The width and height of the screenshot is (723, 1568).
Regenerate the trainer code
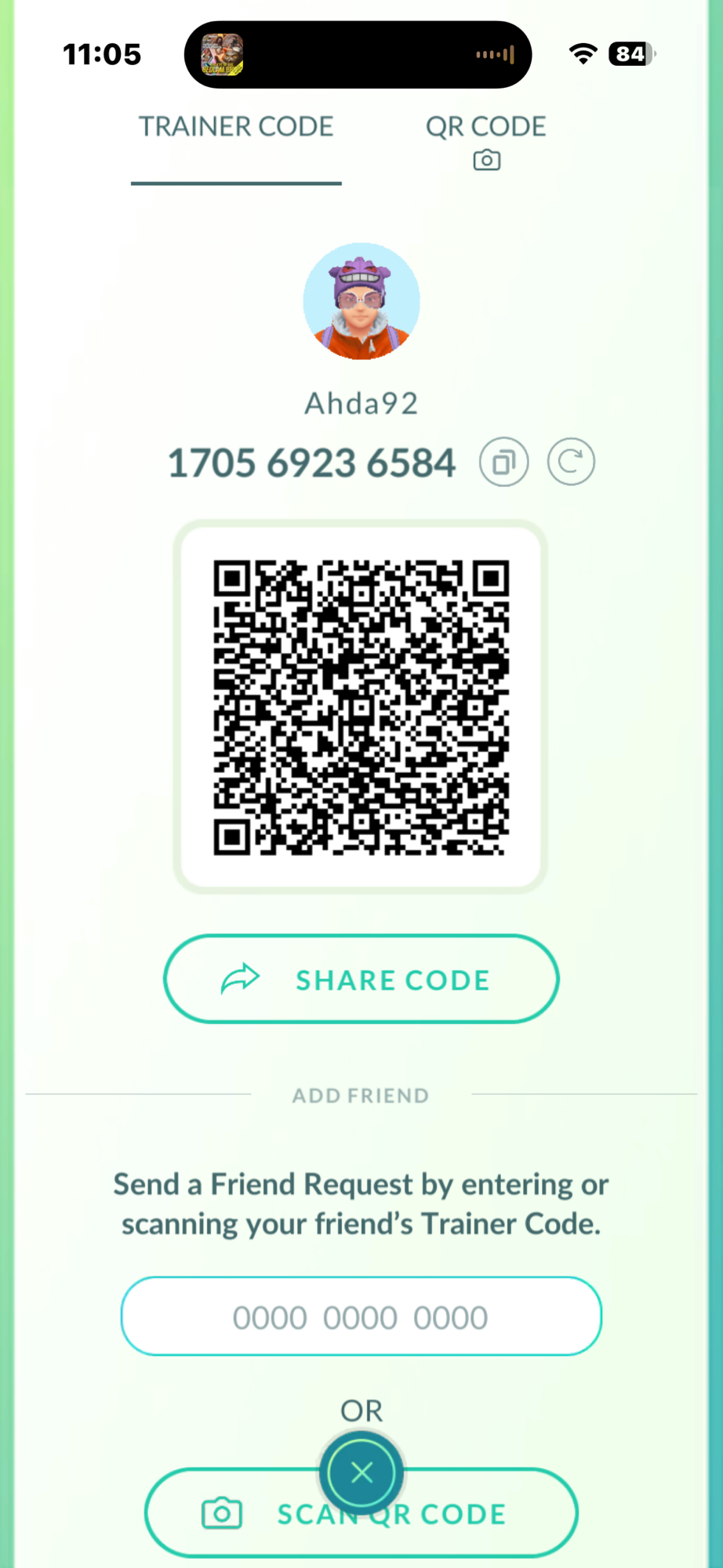pyautogui.click(x=571, y=463)
